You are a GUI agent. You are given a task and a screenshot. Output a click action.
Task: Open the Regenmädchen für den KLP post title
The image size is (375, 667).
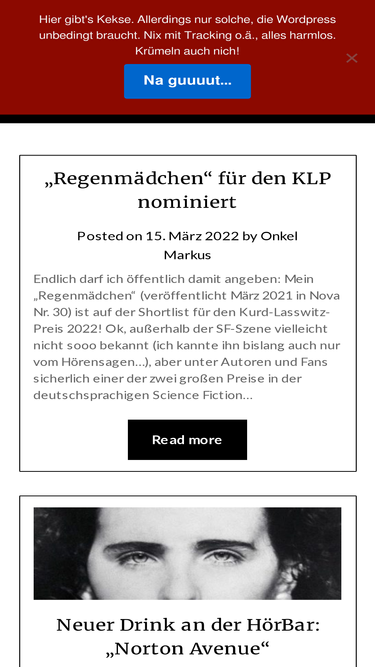point(188,190)
